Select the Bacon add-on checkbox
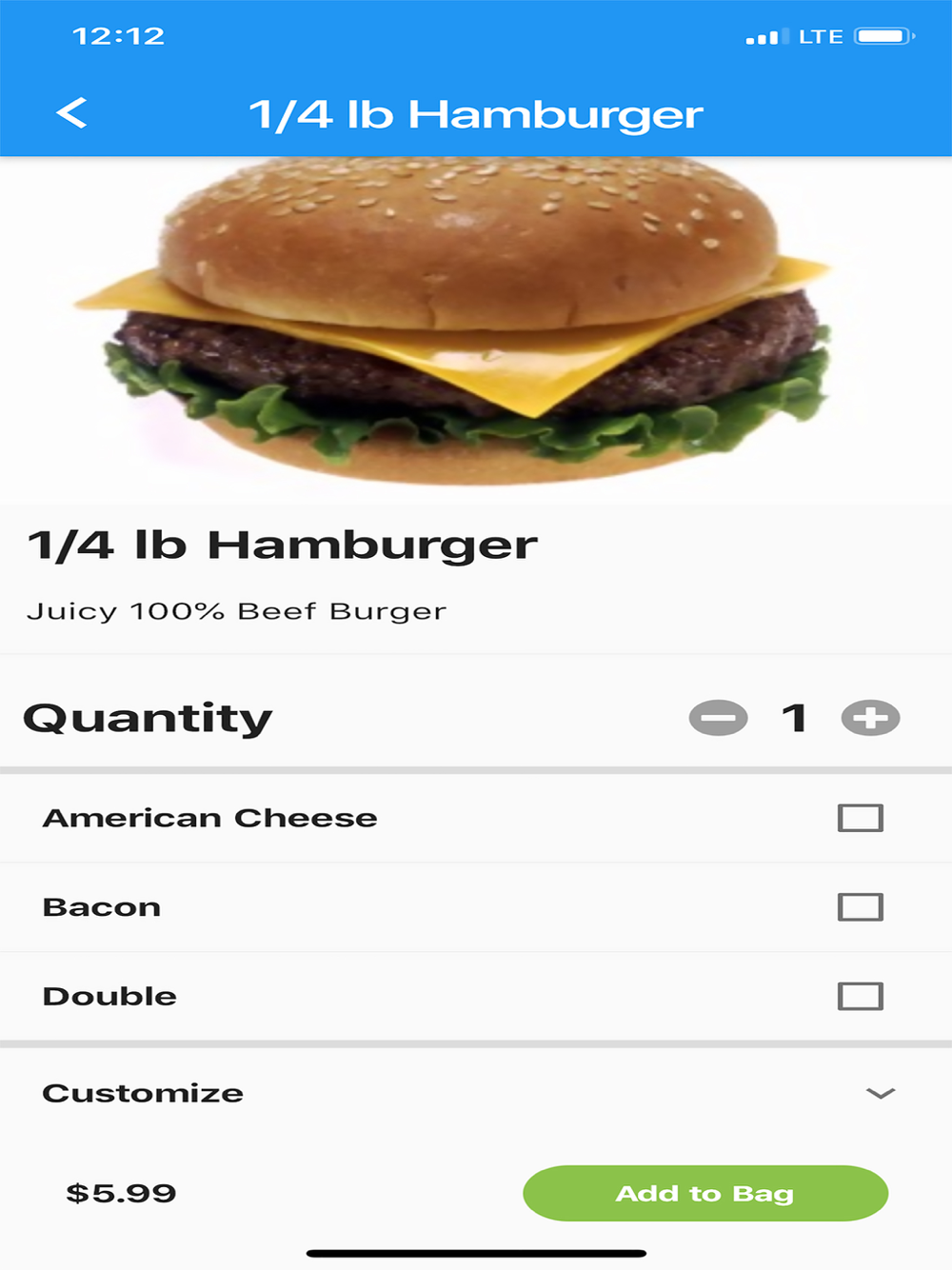This screenshot has height=1270, width=952. pyautogui.click(x=860, y=907)
